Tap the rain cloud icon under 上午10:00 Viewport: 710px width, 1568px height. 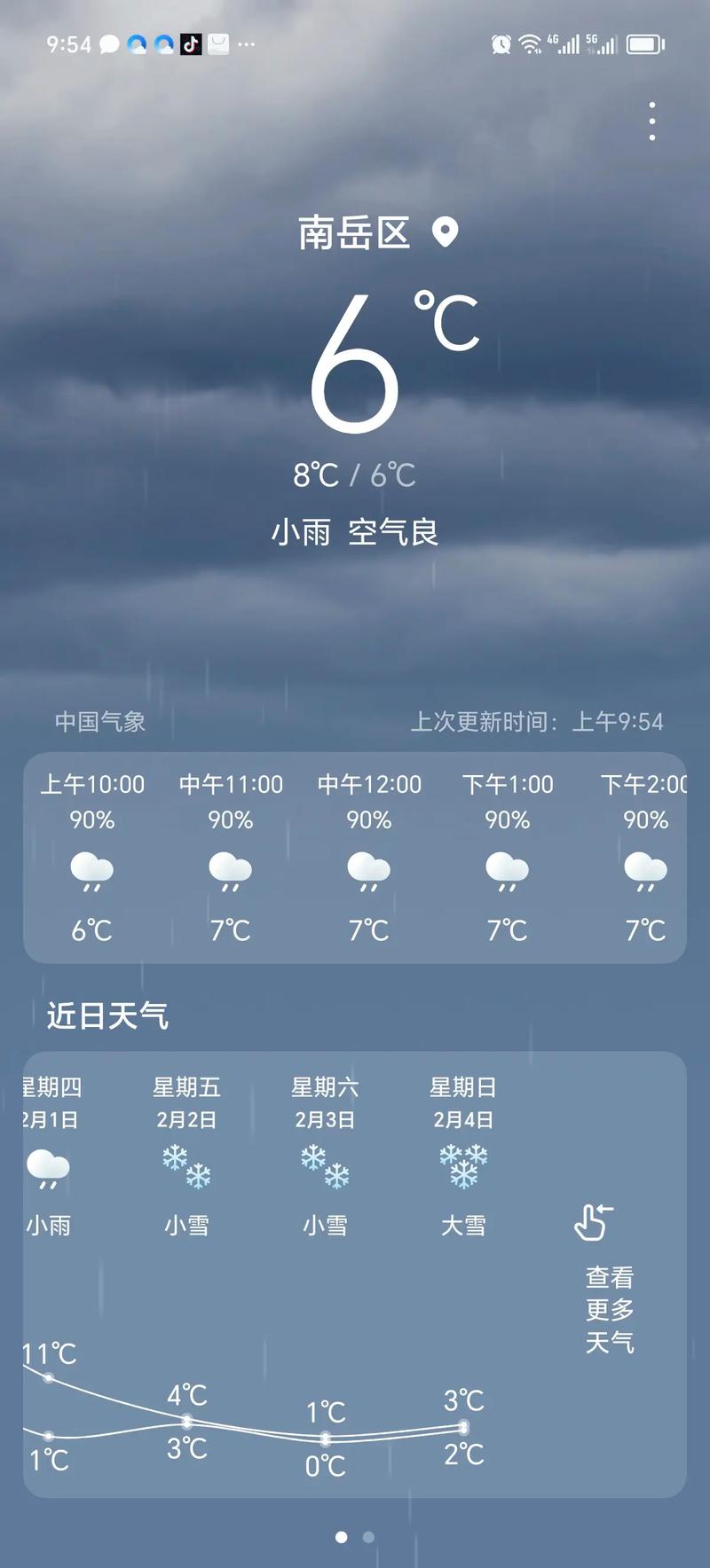tap(91, 874)
